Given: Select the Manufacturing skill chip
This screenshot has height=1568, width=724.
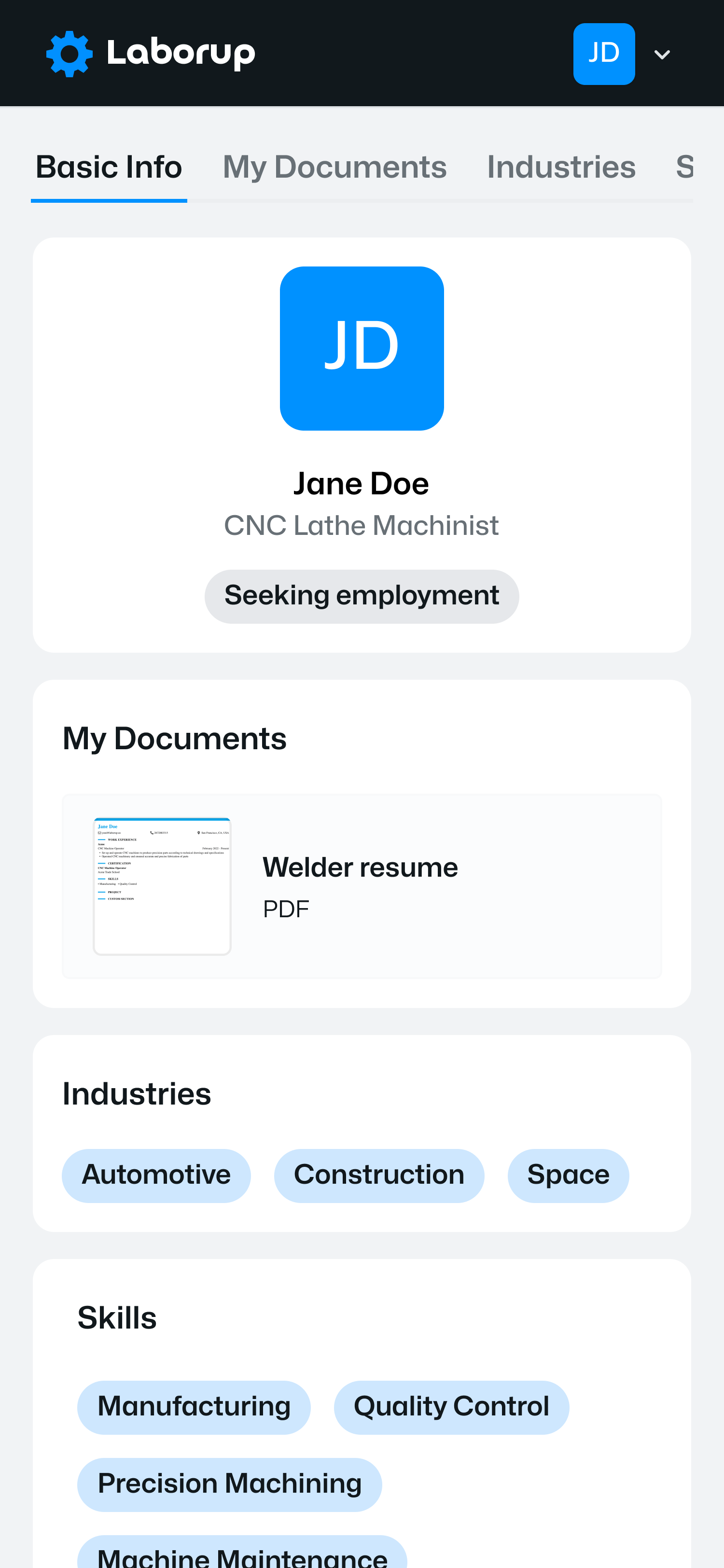Looking at the screenshot, I should coord(194,1407).
